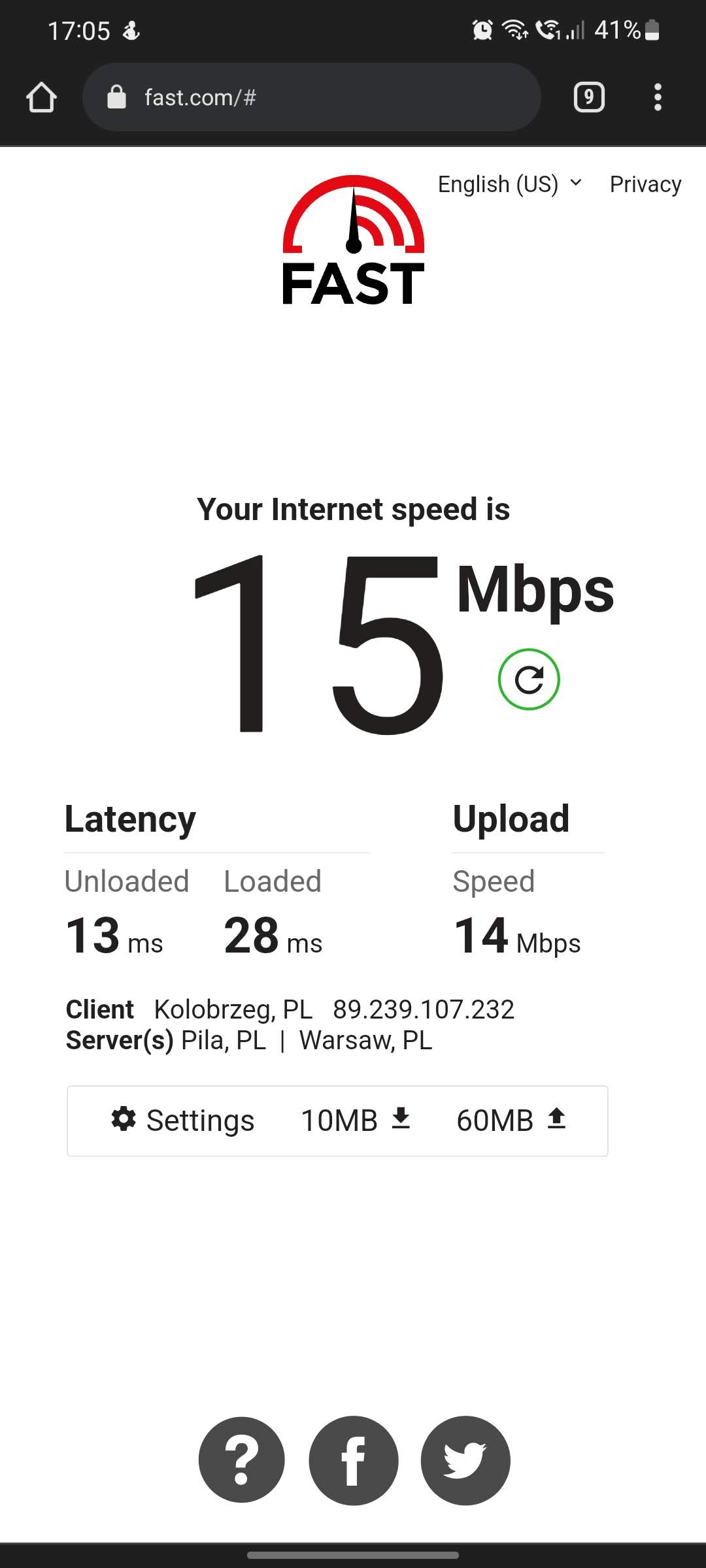Open the Privacy link
Viewport: 706px width, 1568px height.
pos(645,184)
